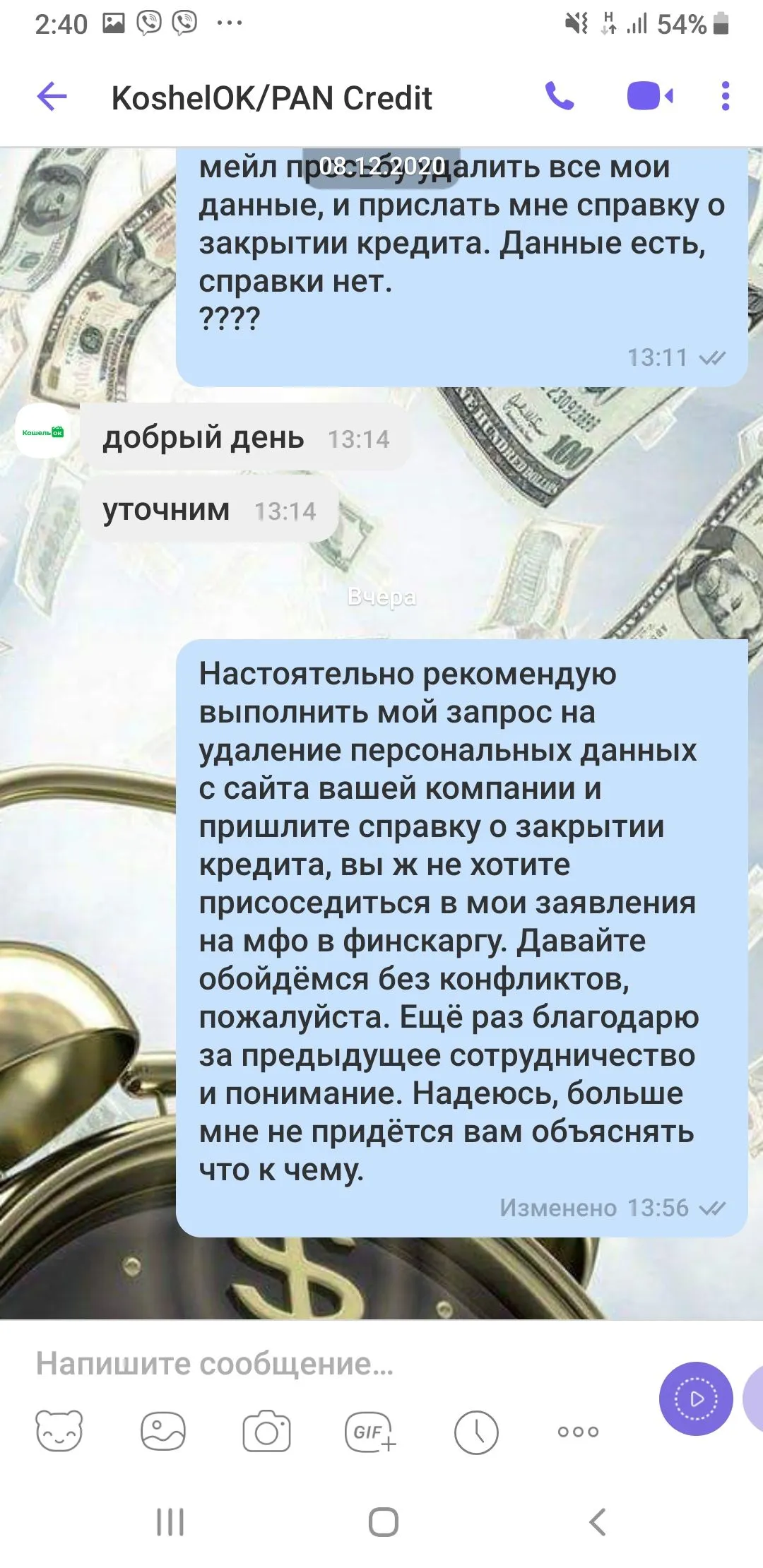Image resolution: width=763 pixels, height=1568 pixels.
Task: Open recent apps from navigation bar
Action: point(170,1522)
